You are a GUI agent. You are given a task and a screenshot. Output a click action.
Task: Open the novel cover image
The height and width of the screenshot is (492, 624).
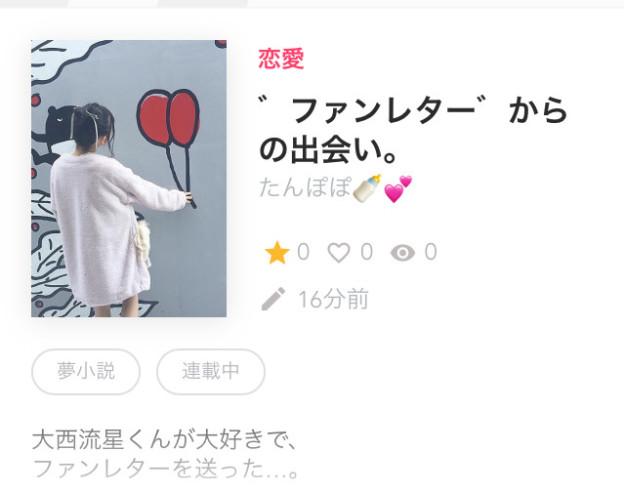click(x=128, y=179)
